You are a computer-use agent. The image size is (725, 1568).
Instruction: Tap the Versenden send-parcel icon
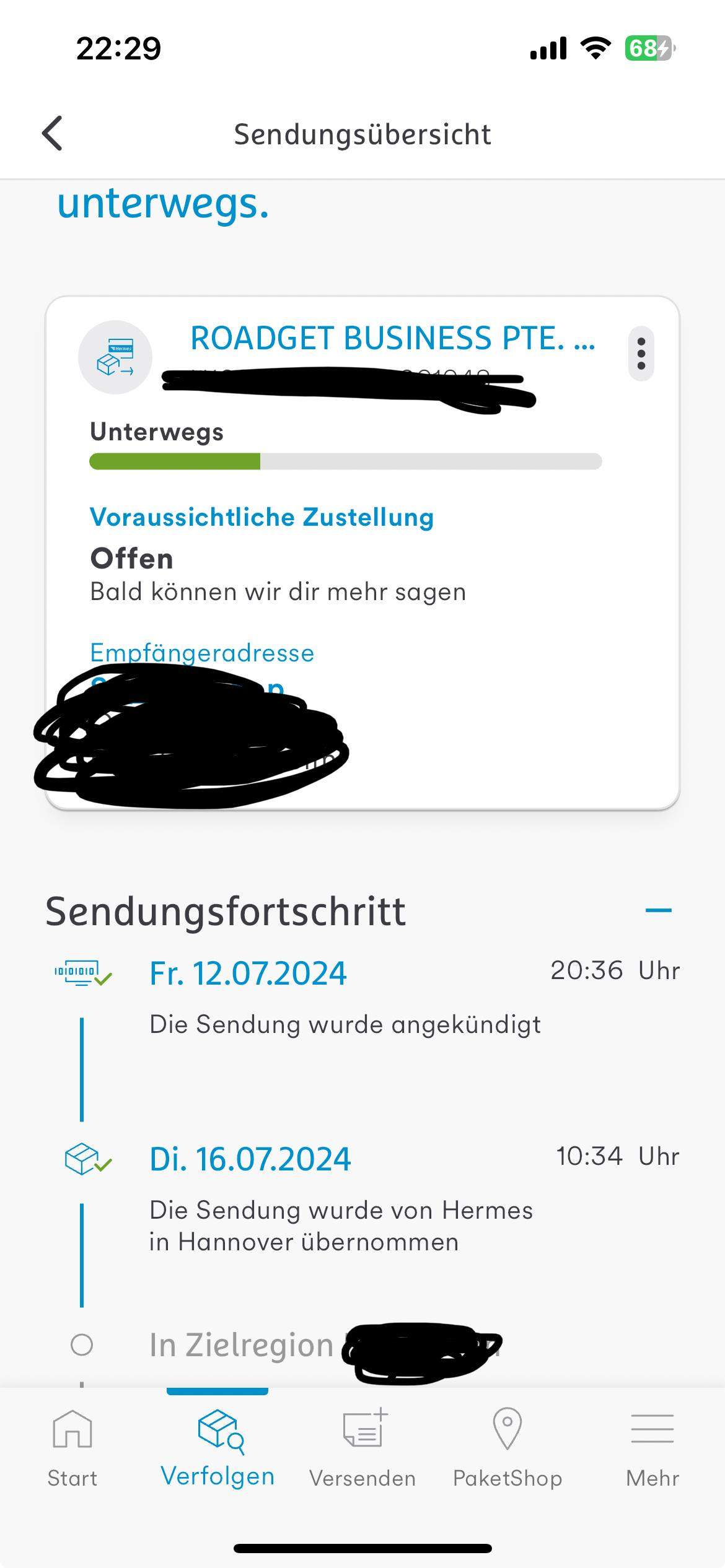point(362,1431)
